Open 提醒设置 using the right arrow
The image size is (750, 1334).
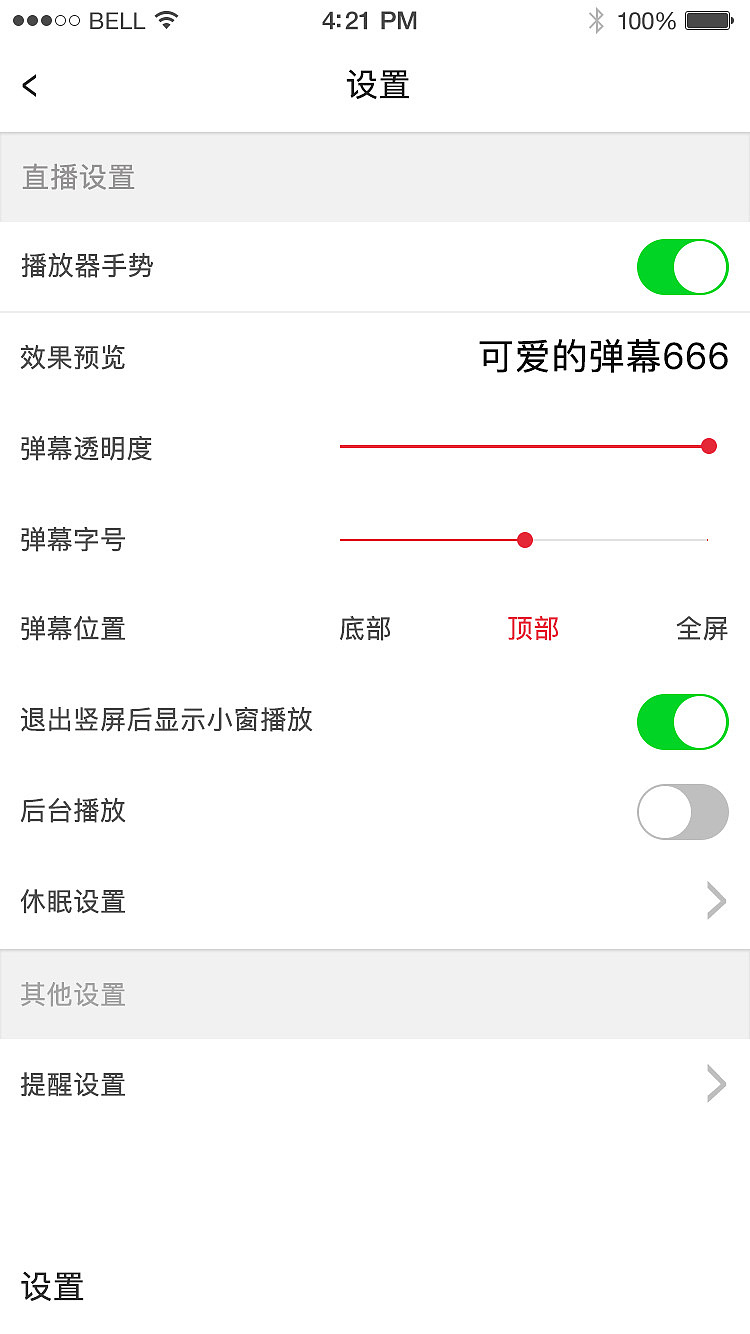(716, 1084)
